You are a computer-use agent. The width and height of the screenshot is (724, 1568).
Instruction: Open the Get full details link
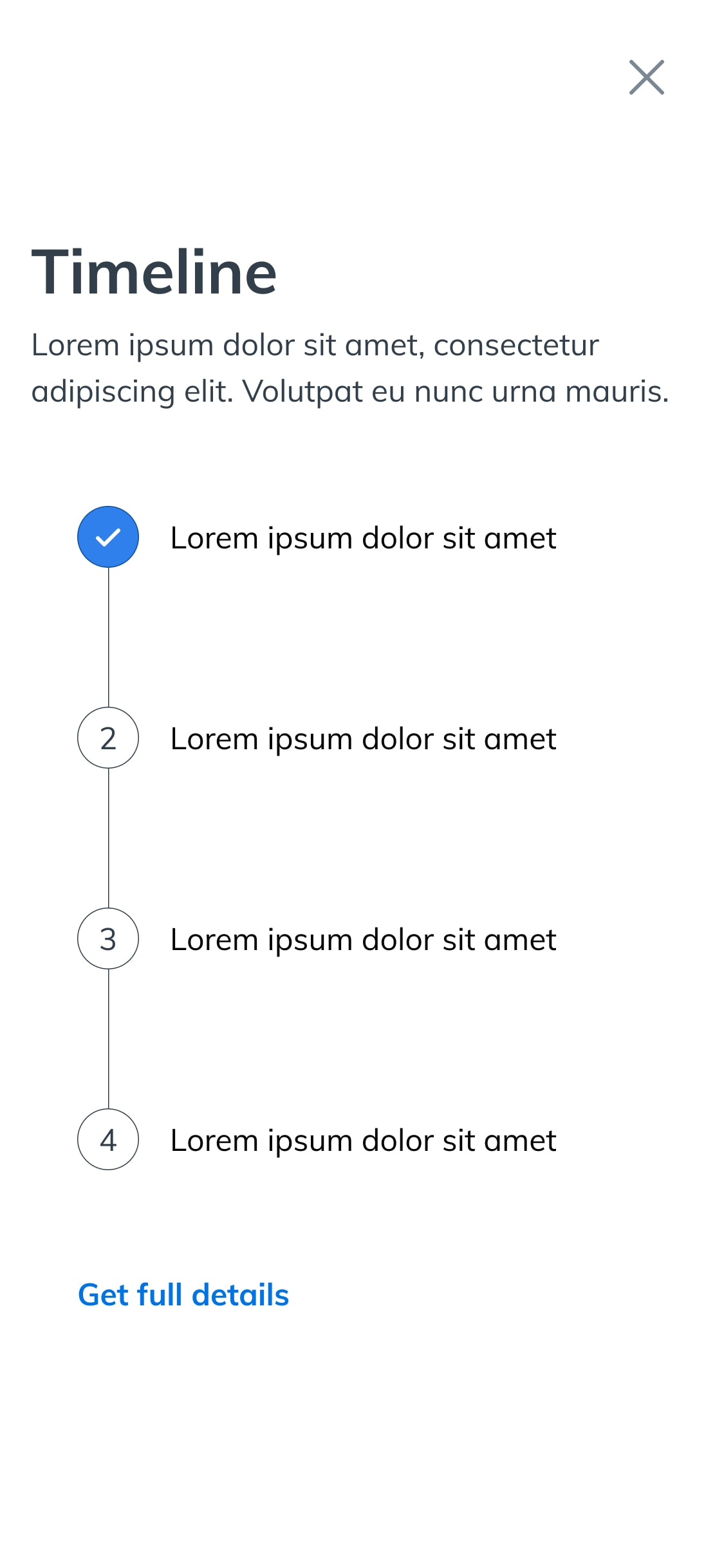click(183, 1294)
